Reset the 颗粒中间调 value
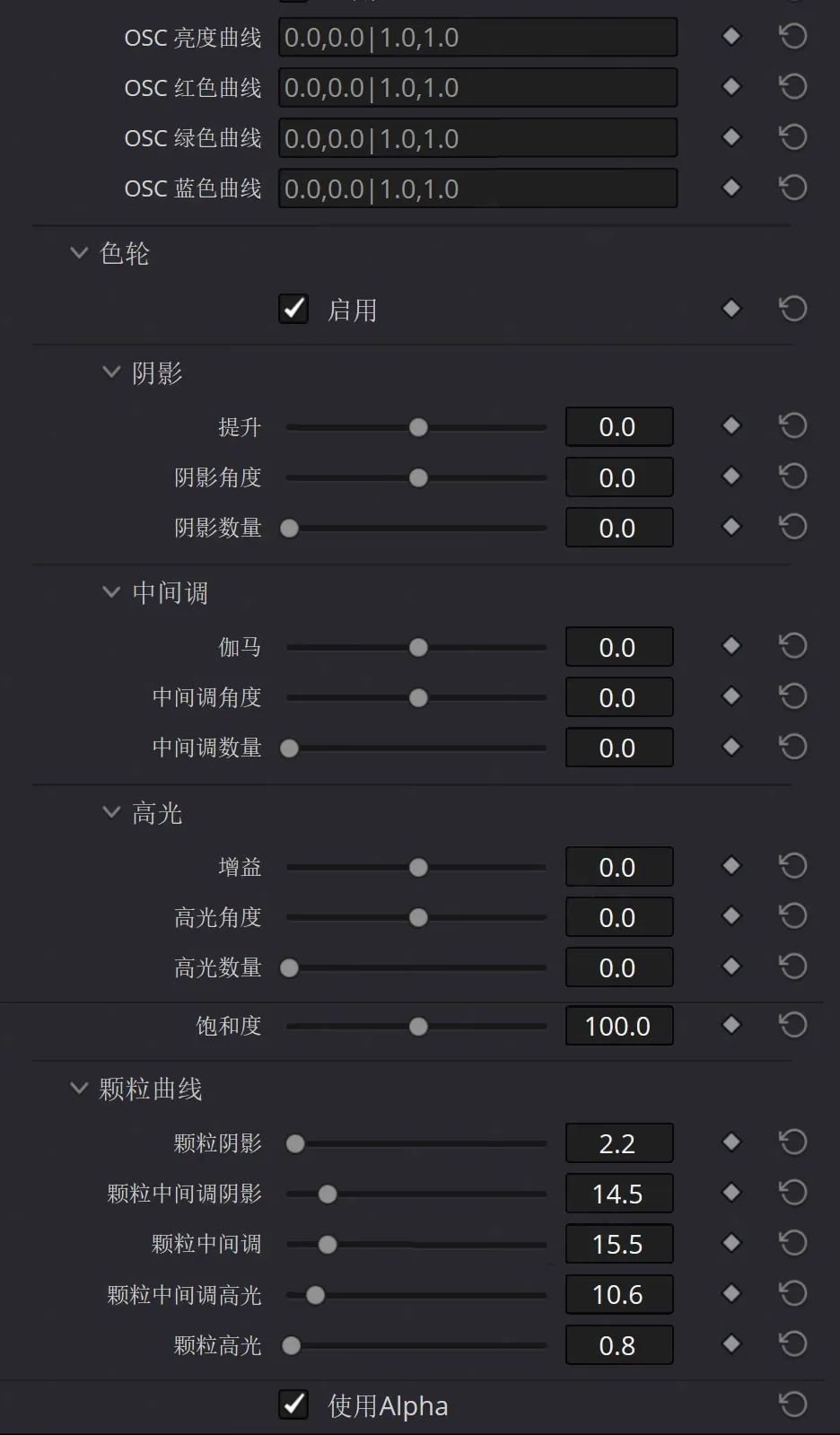This screenshot has width=840, height=1435. point(792,1243)
